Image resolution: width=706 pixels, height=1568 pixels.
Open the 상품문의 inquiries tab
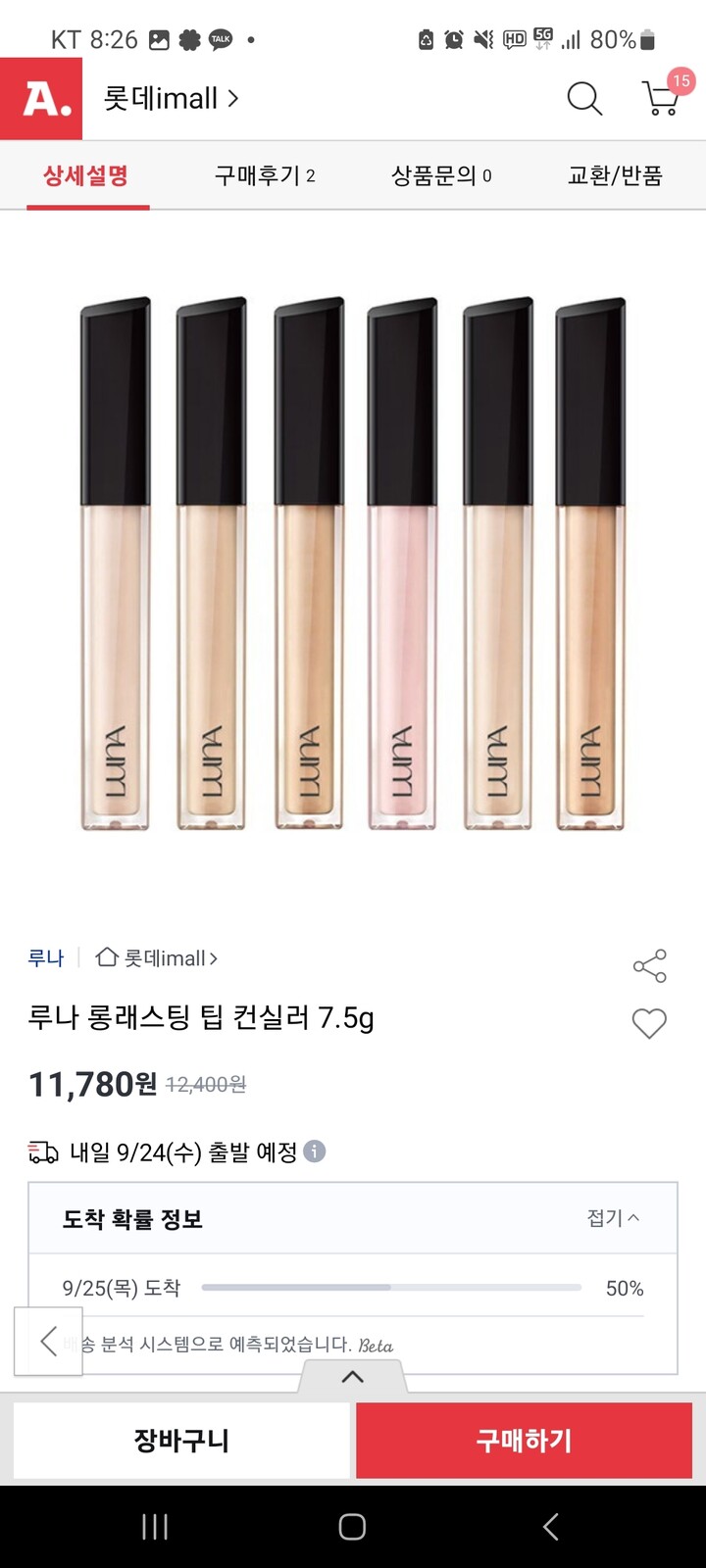[x=441, y=176]
